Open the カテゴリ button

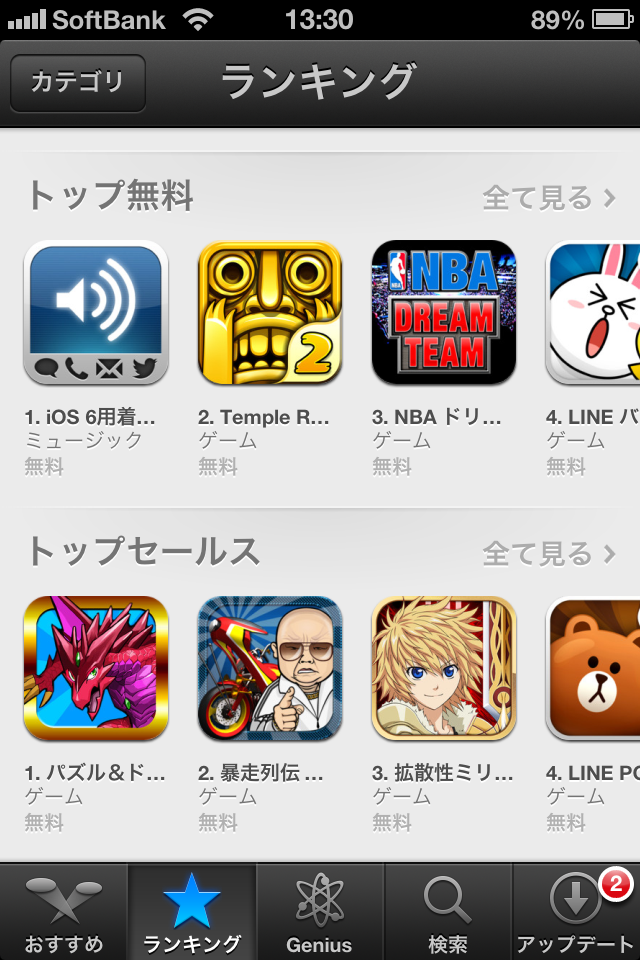click(78, 82)
